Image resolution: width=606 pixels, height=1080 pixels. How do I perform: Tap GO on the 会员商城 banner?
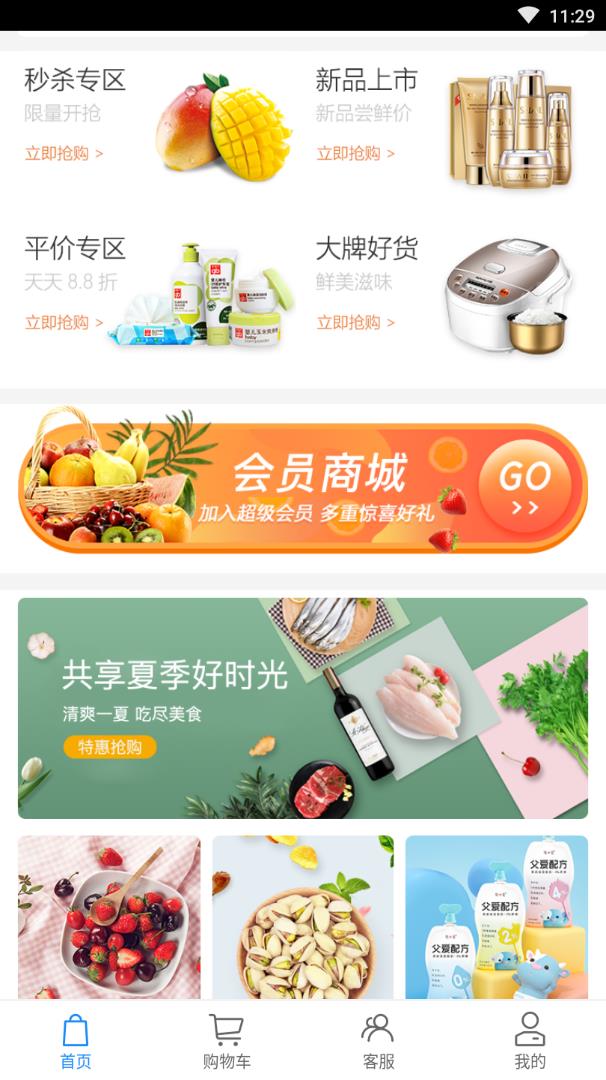(x=524, y=486)
